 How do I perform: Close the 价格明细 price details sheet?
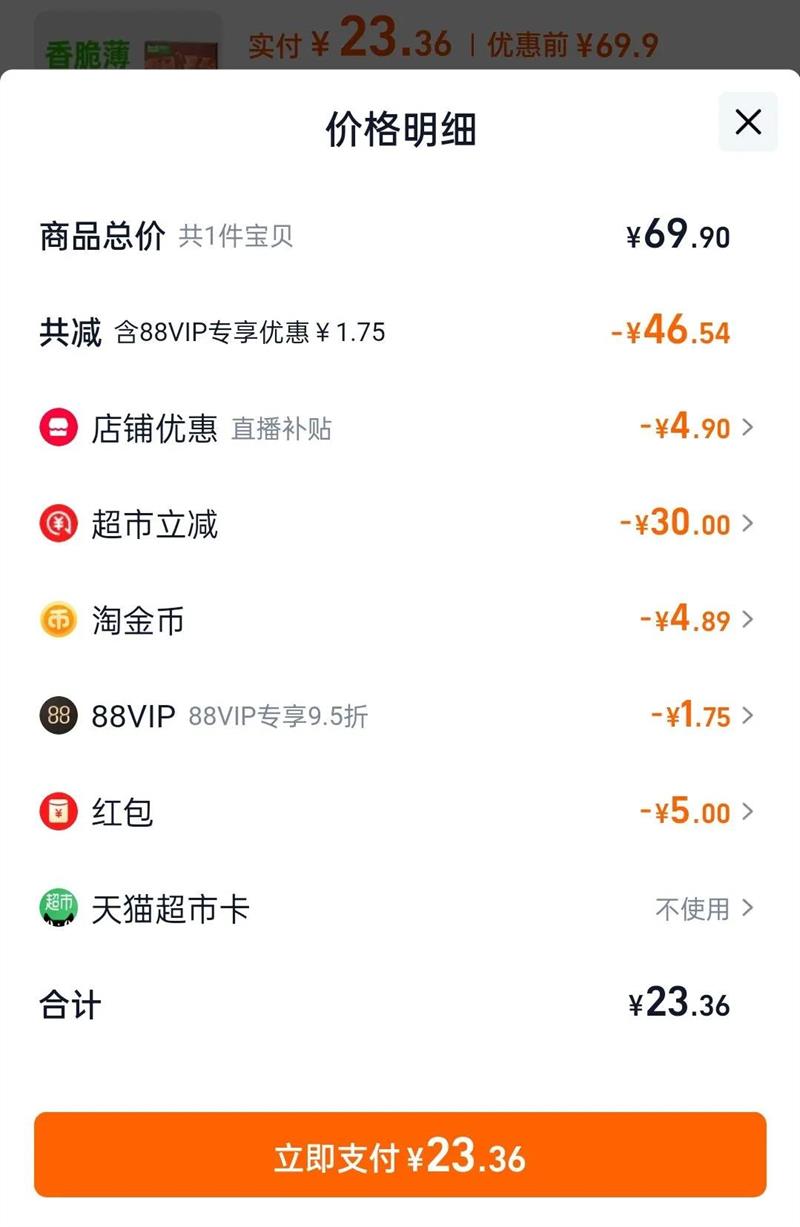pos(747,122)
